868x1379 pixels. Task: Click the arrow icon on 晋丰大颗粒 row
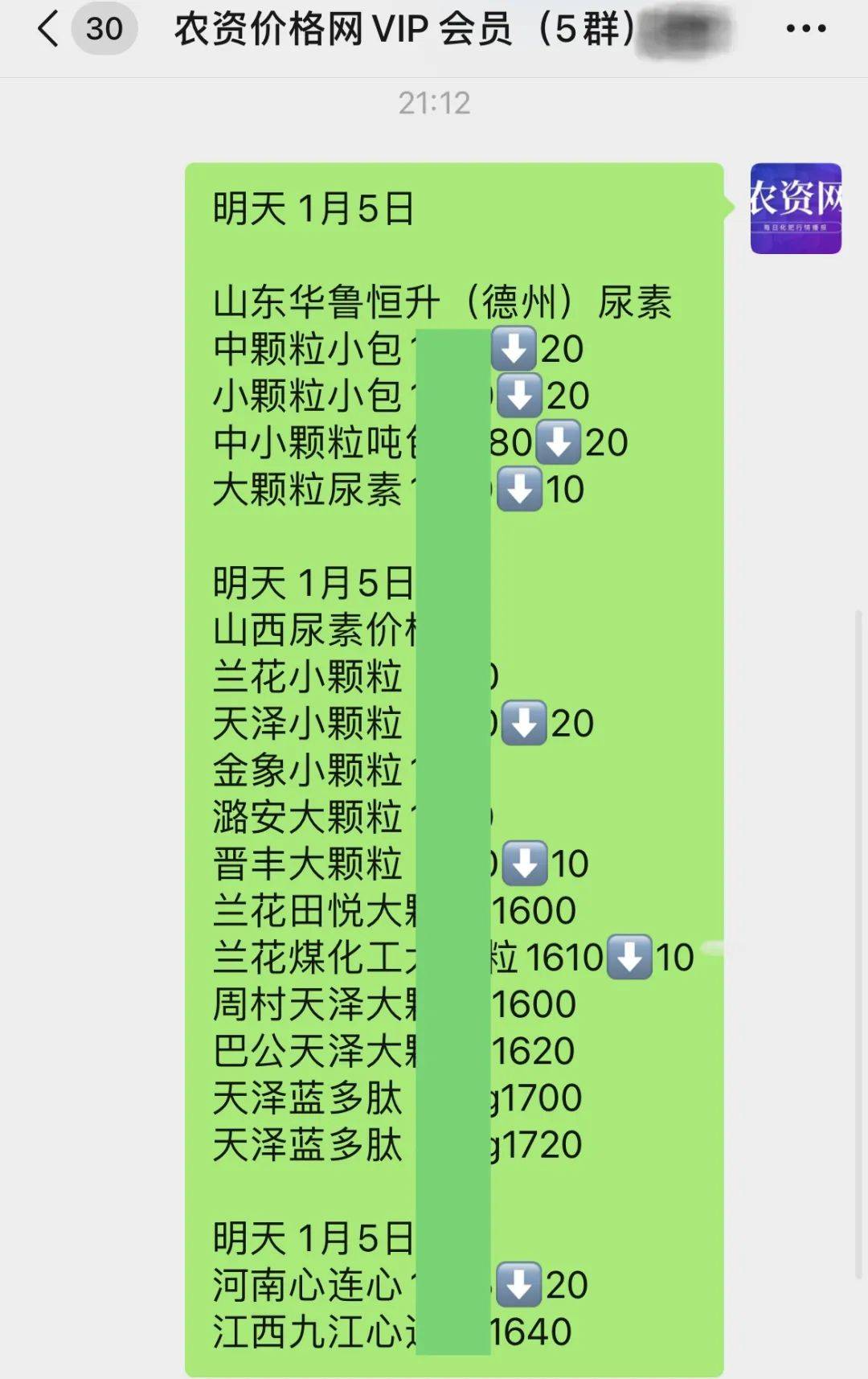(x=526, y=864)
